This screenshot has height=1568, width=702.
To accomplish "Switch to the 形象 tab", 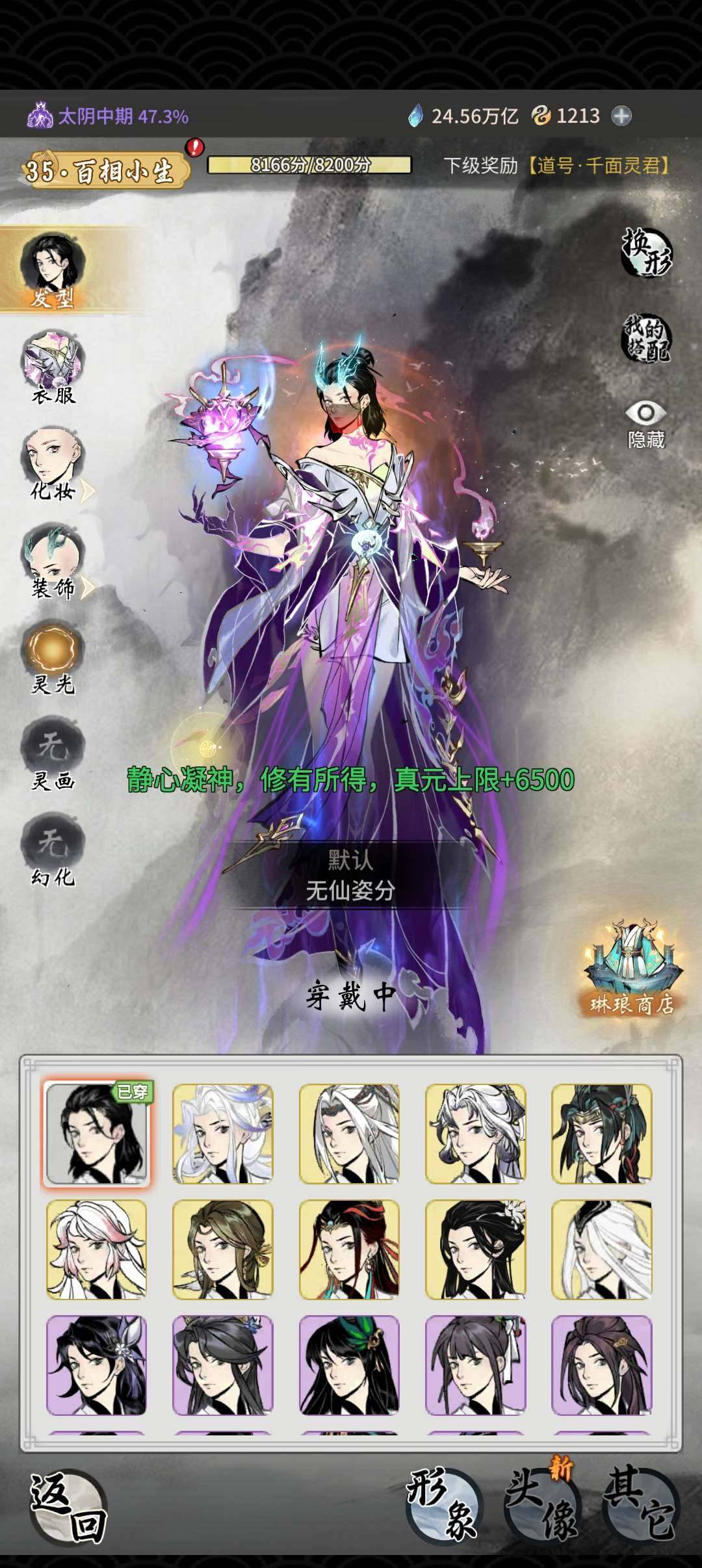I will (x=443, y=1508).
